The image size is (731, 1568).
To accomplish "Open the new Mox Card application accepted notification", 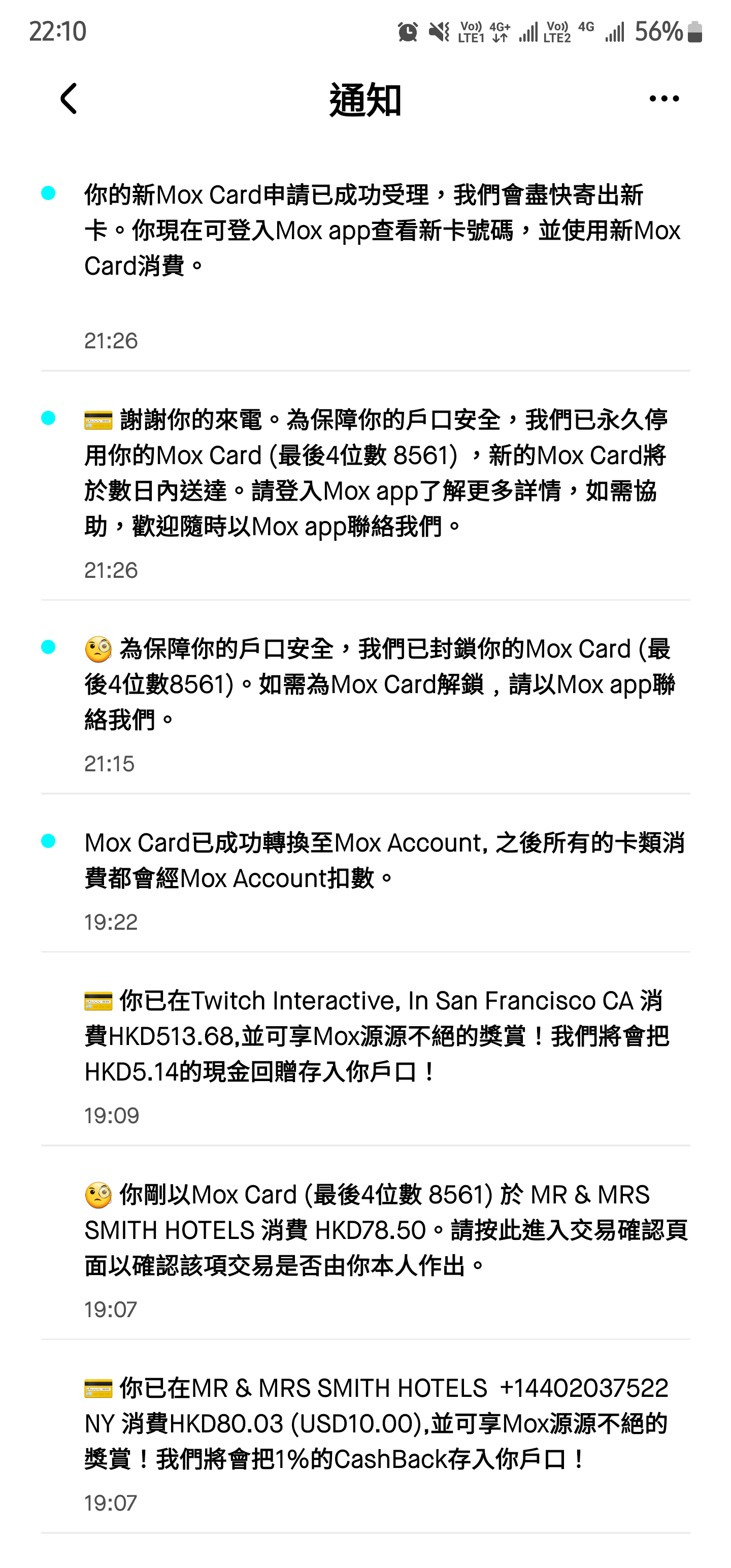I will click(365, 266).
